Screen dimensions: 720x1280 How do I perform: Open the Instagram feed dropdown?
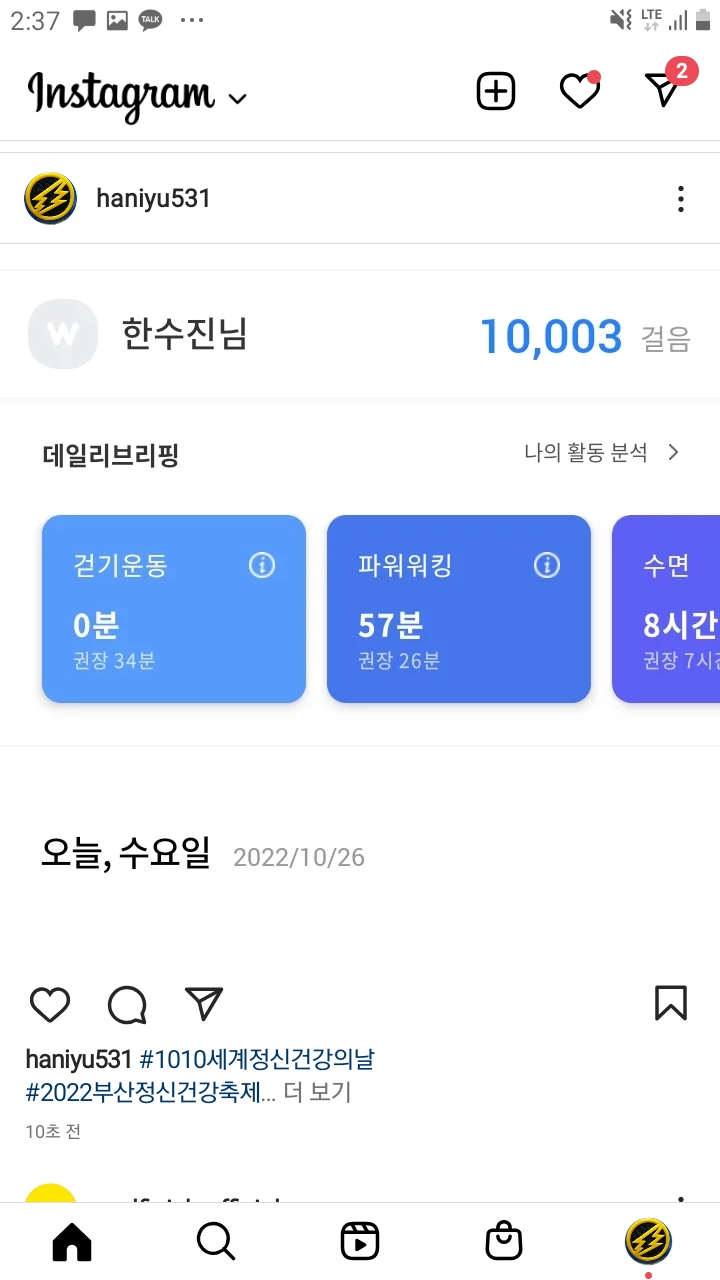pyautogui.click(x=238, y=98)
